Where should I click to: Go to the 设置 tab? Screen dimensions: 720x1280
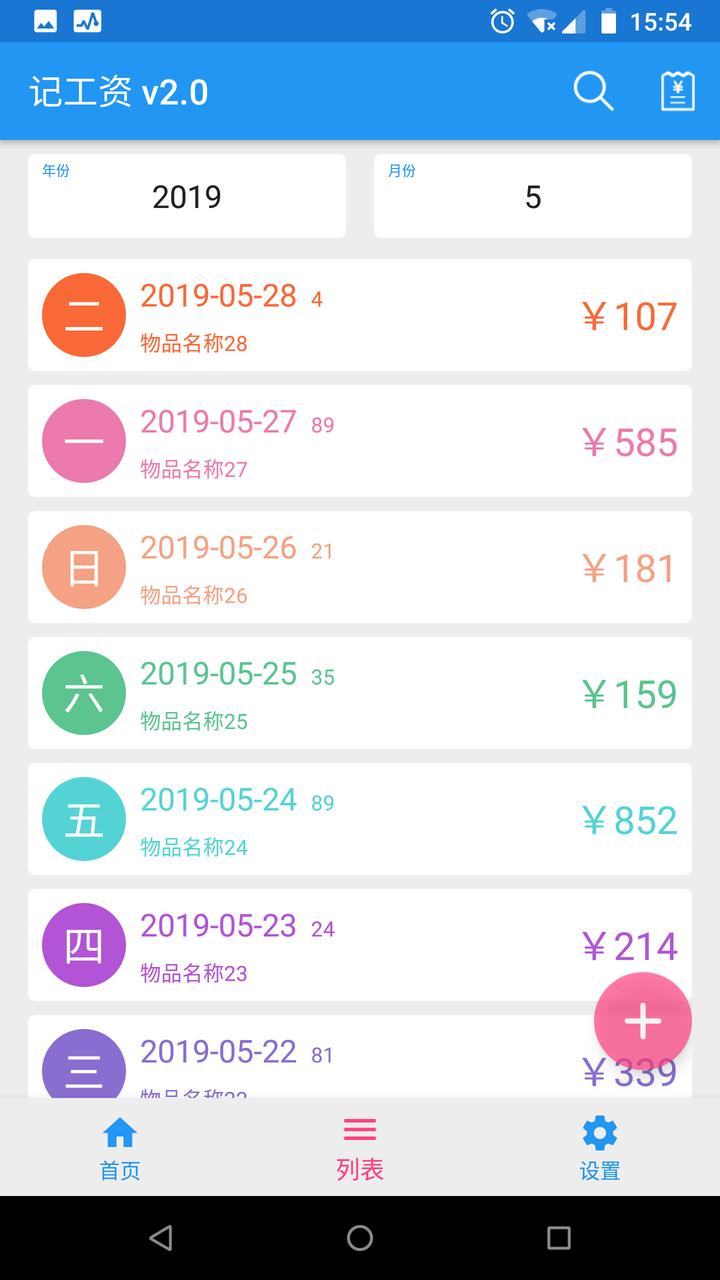coord(600,1148)
